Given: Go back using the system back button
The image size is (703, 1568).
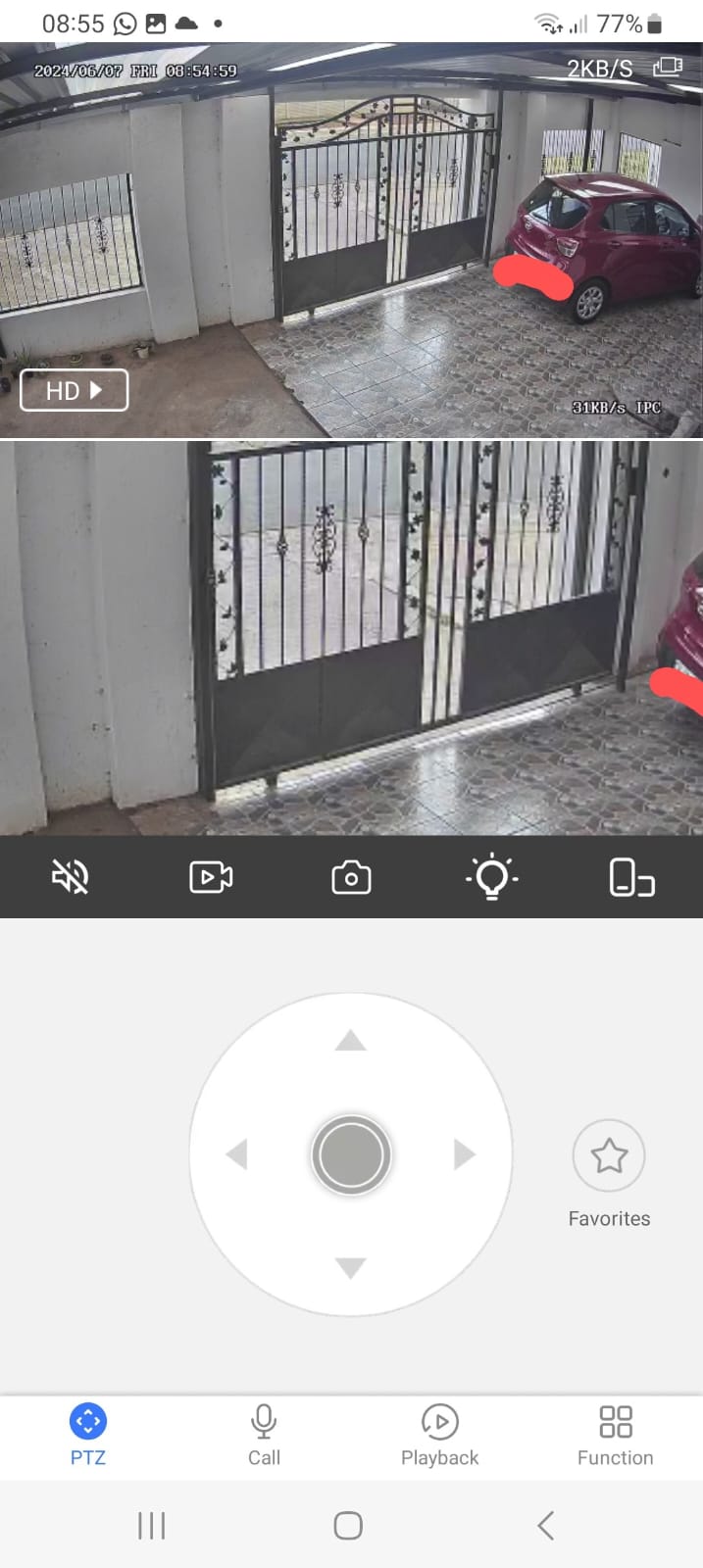Looking at the screenshot, I should click(x=546, y=1525).
